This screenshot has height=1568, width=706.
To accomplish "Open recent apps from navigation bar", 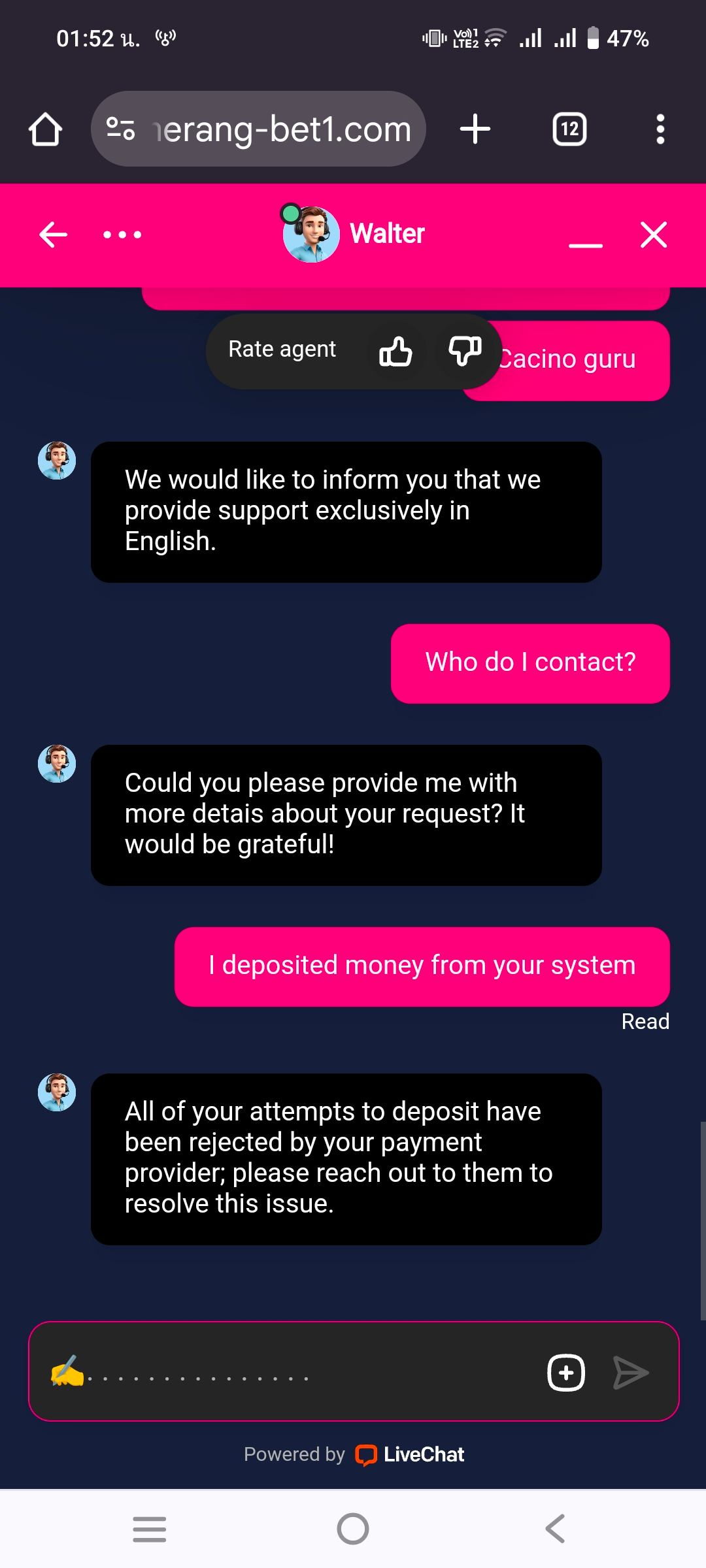I will click(150, 1529).
